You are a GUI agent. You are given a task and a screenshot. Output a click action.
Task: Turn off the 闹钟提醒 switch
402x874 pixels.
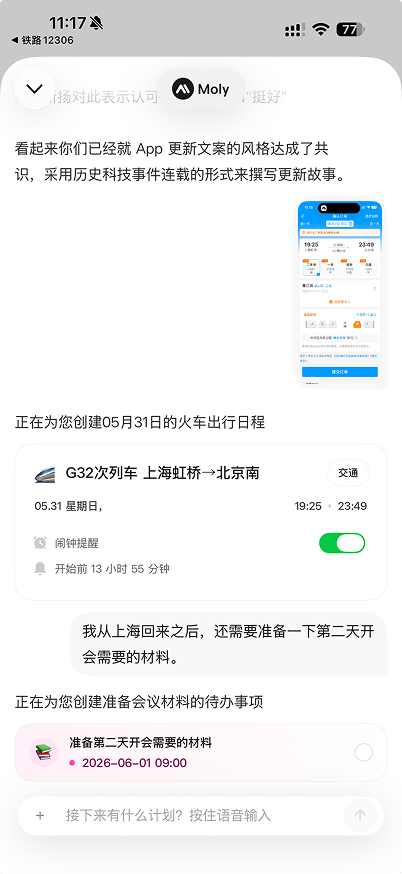point(342,543)
